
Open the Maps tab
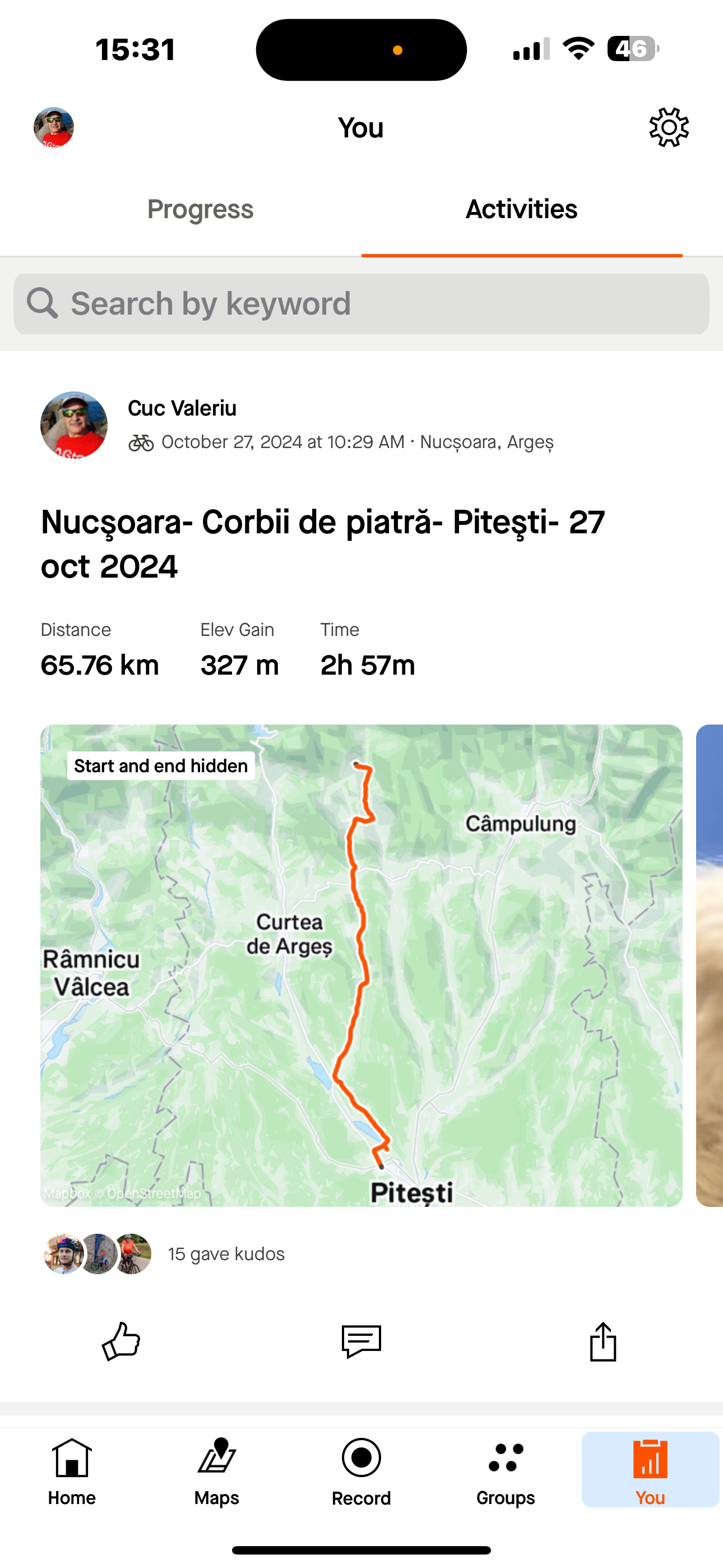point(217,1470)
